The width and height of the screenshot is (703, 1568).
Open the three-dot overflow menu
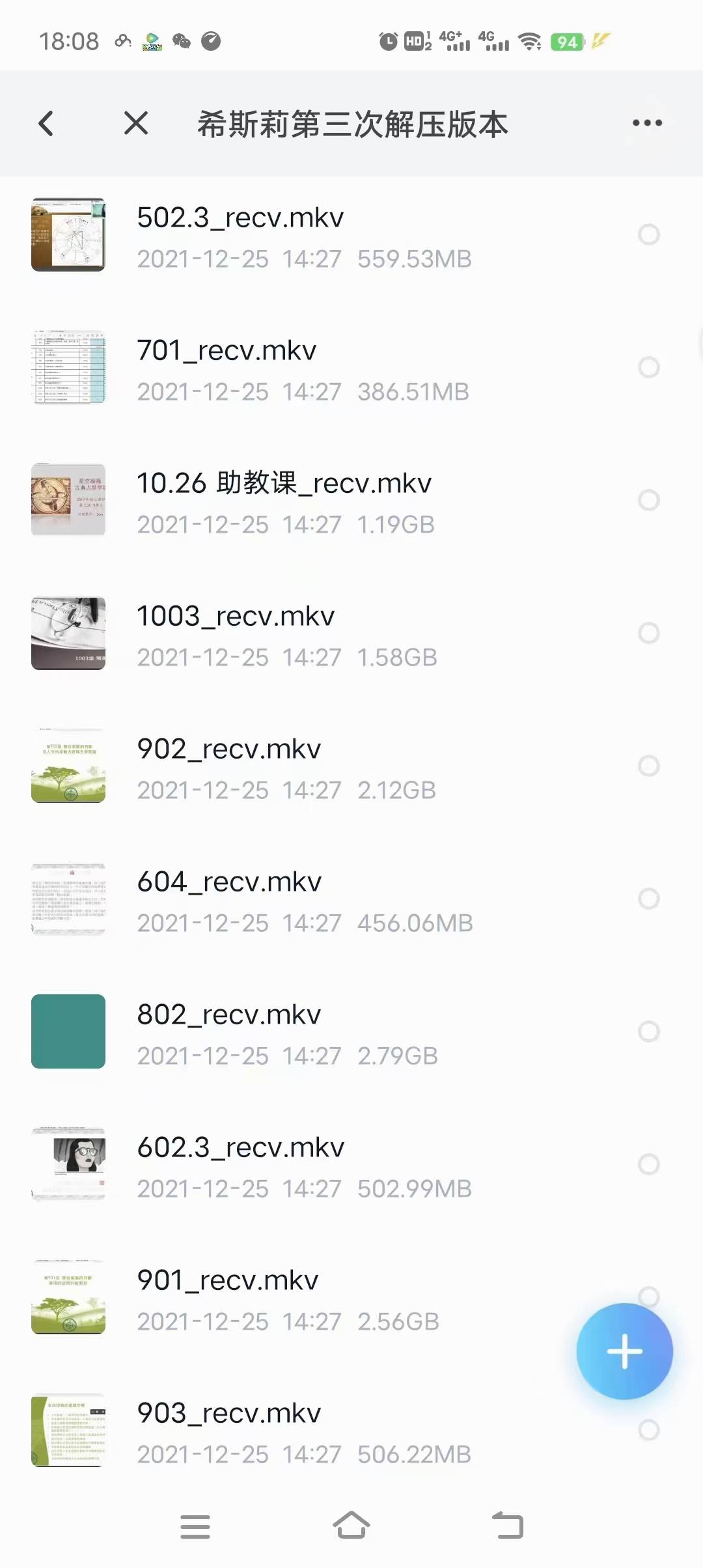647,123
